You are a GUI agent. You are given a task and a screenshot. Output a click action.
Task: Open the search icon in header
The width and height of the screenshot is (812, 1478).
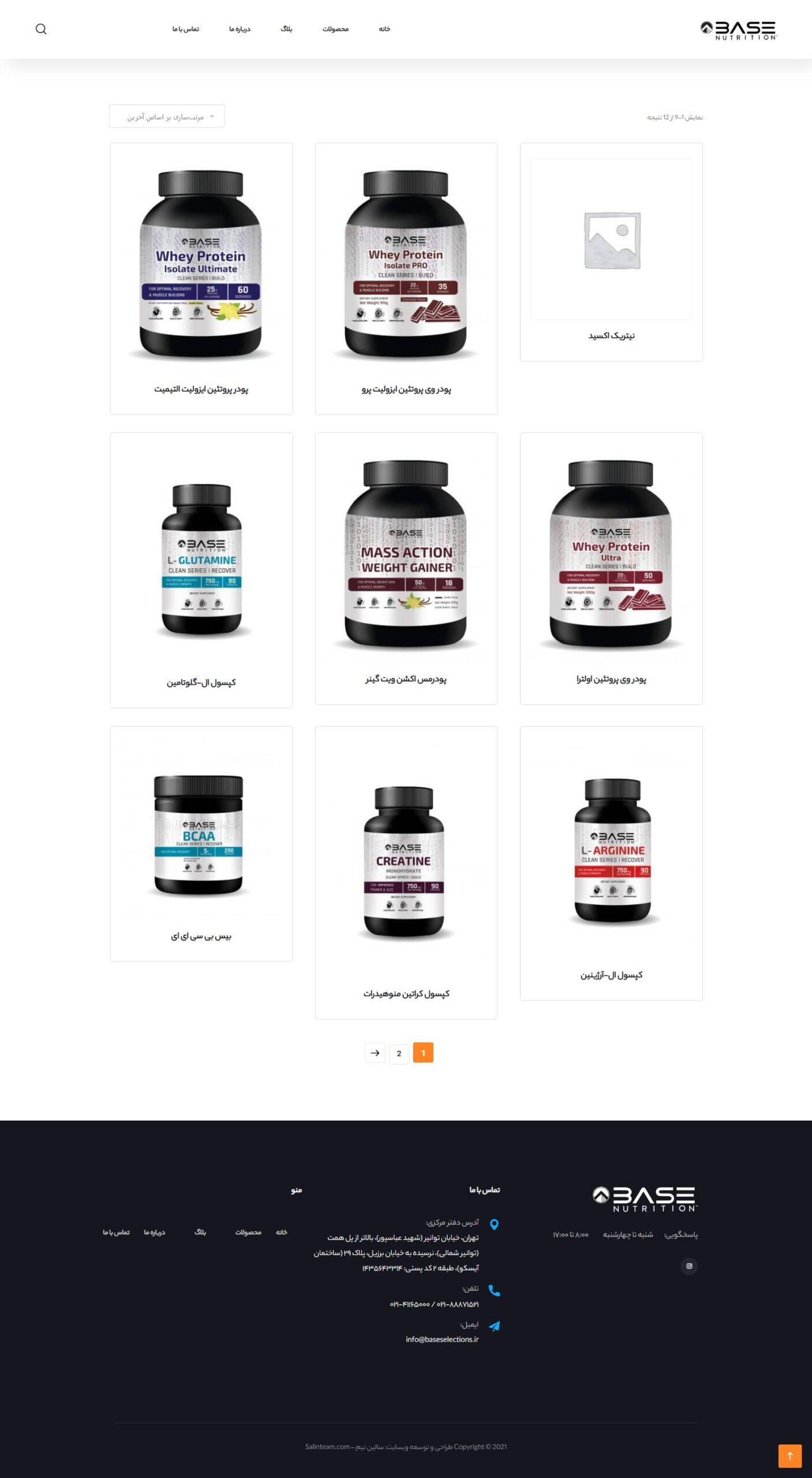[x=41, y=29]
